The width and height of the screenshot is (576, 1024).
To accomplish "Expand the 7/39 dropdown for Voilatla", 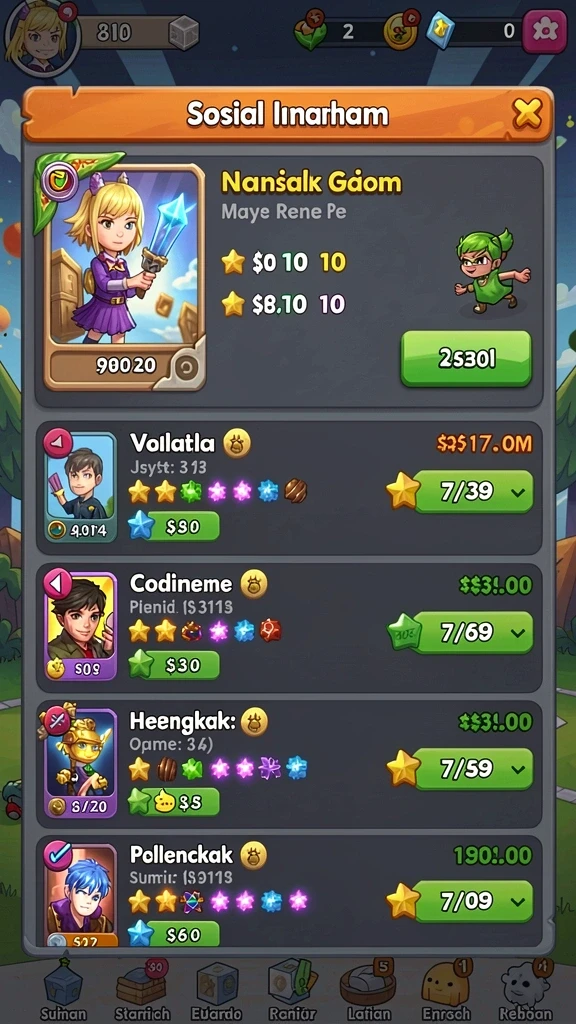I will [473, 491].
